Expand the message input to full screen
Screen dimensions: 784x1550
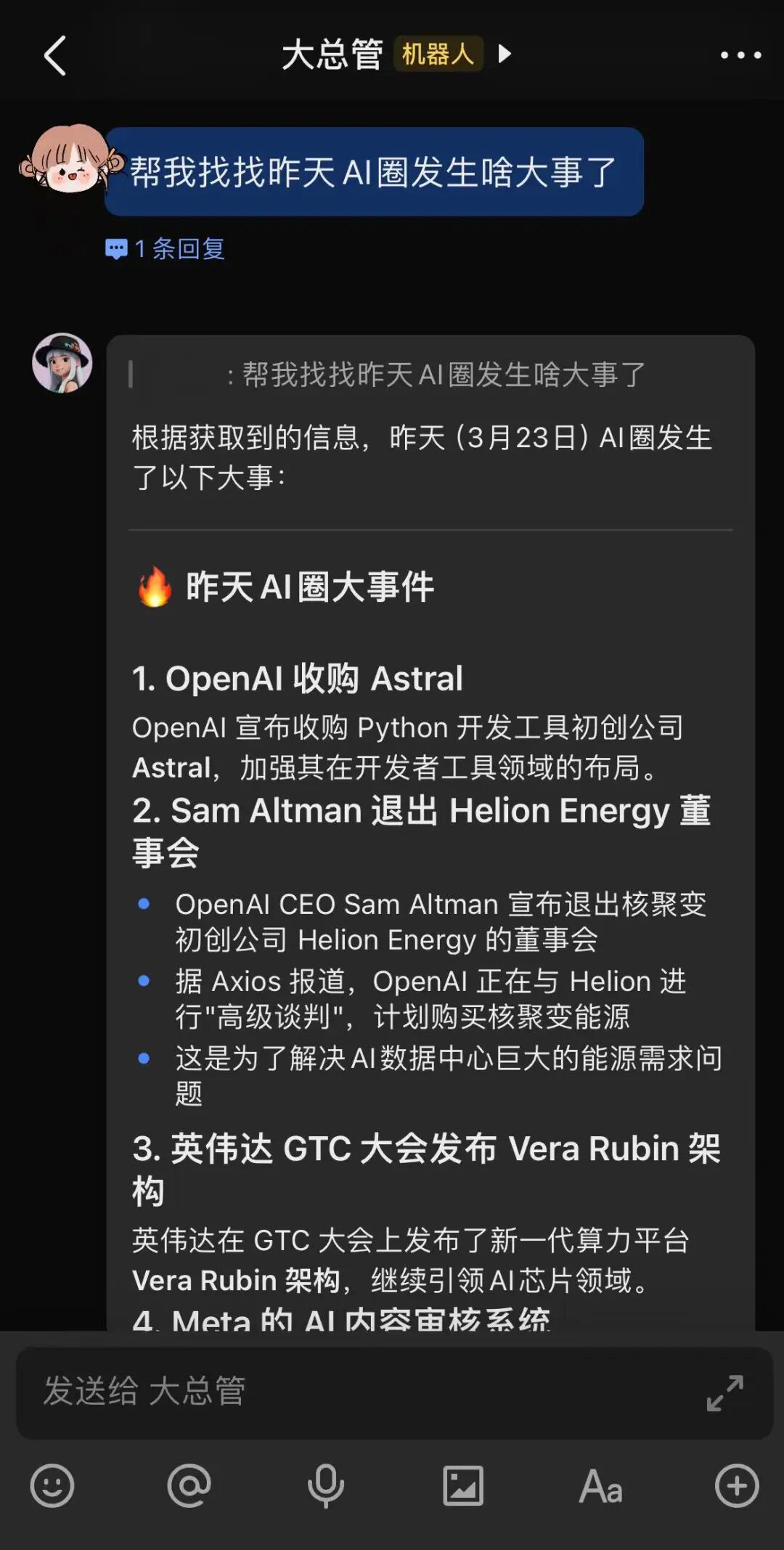tap(724, 1392)
